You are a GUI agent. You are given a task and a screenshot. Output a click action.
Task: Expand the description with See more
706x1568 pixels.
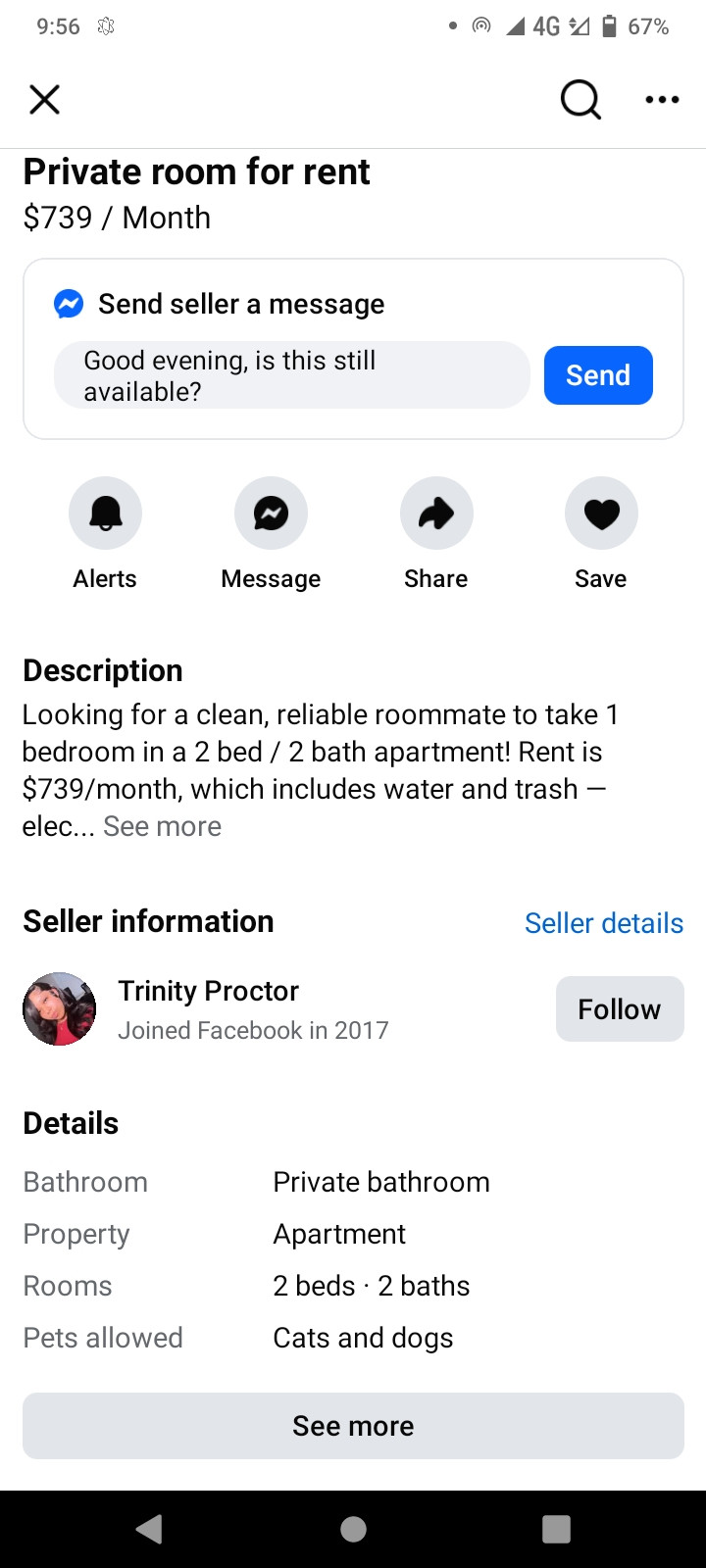[163, 826]
